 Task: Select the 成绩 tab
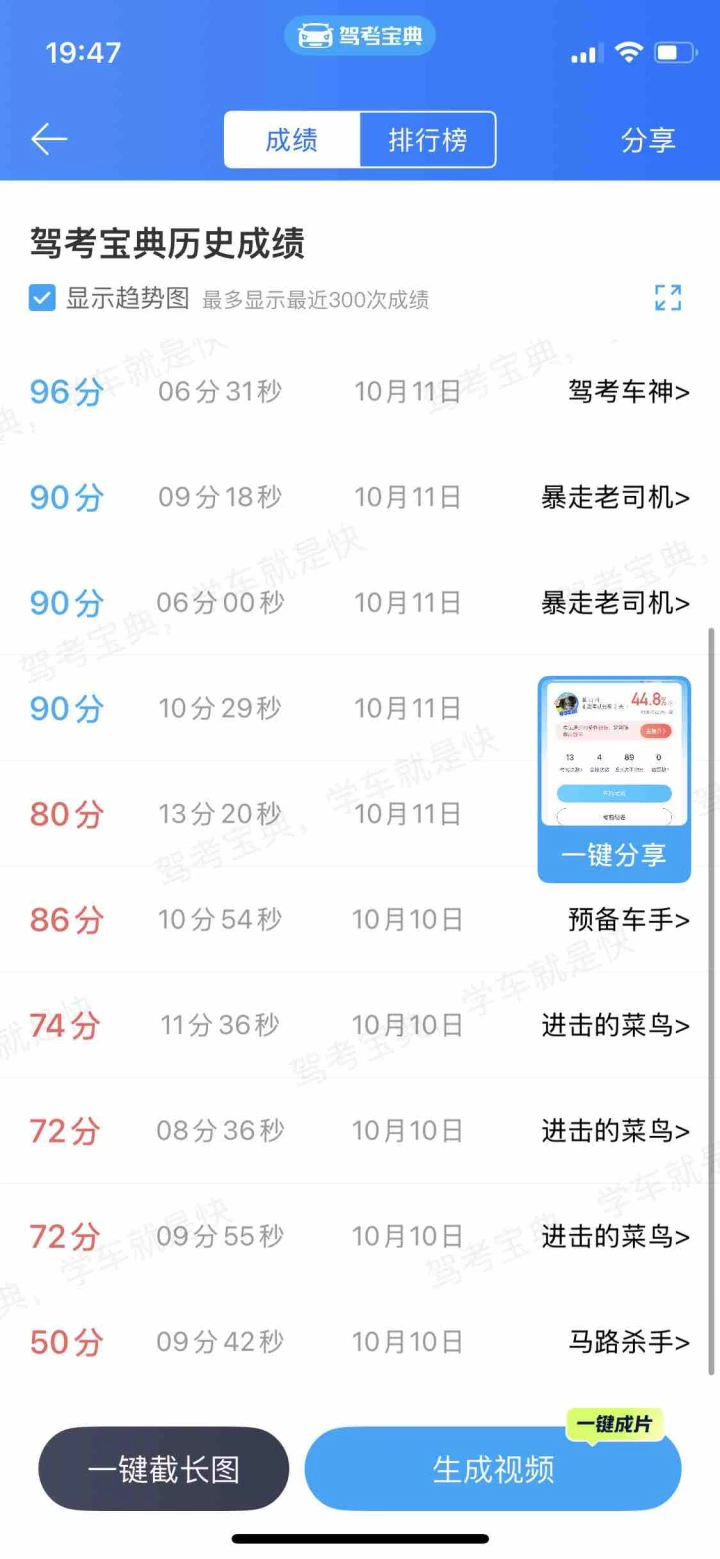tap(291, 140)
